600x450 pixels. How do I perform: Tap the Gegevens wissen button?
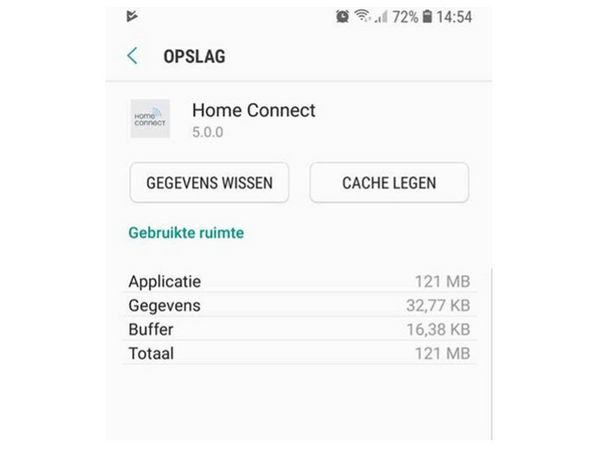pos(209,183)
